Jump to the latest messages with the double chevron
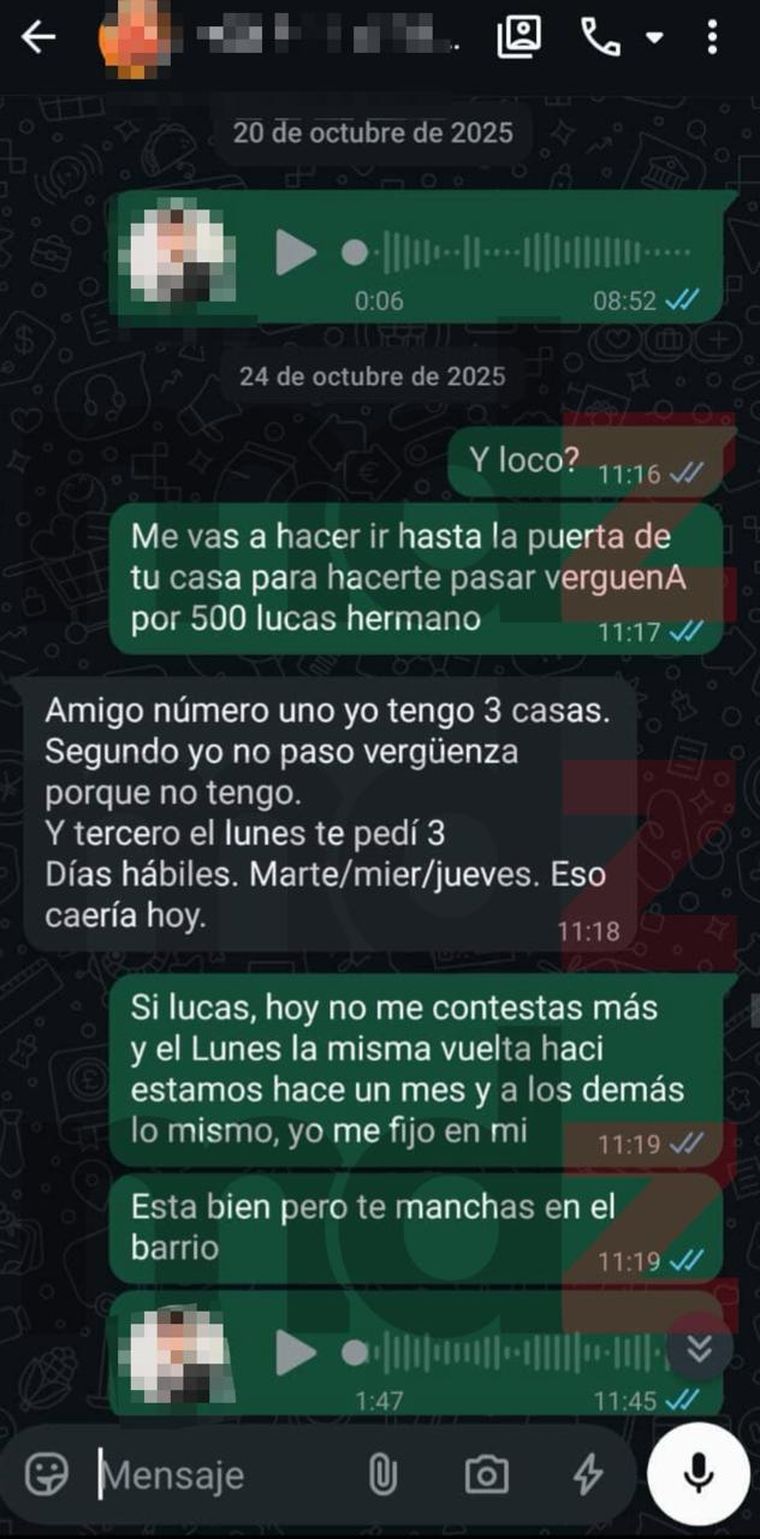 coord(700,1350)
